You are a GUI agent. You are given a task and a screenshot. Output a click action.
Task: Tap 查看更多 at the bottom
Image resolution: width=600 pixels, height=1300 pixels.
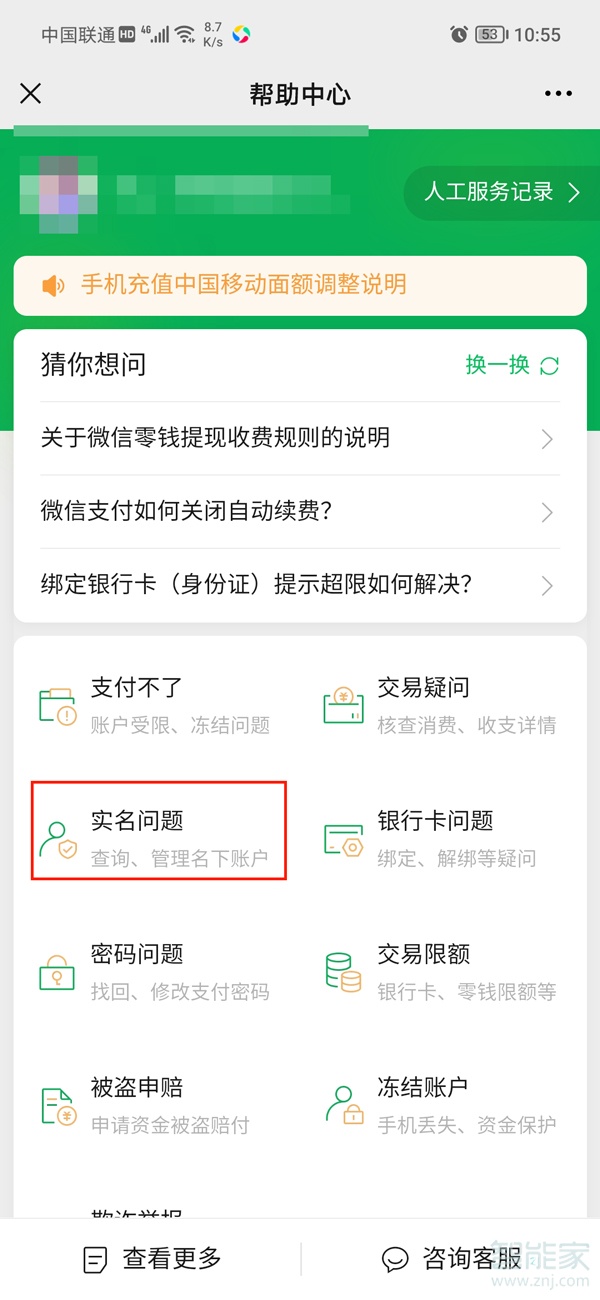(x=152, y=1259)
